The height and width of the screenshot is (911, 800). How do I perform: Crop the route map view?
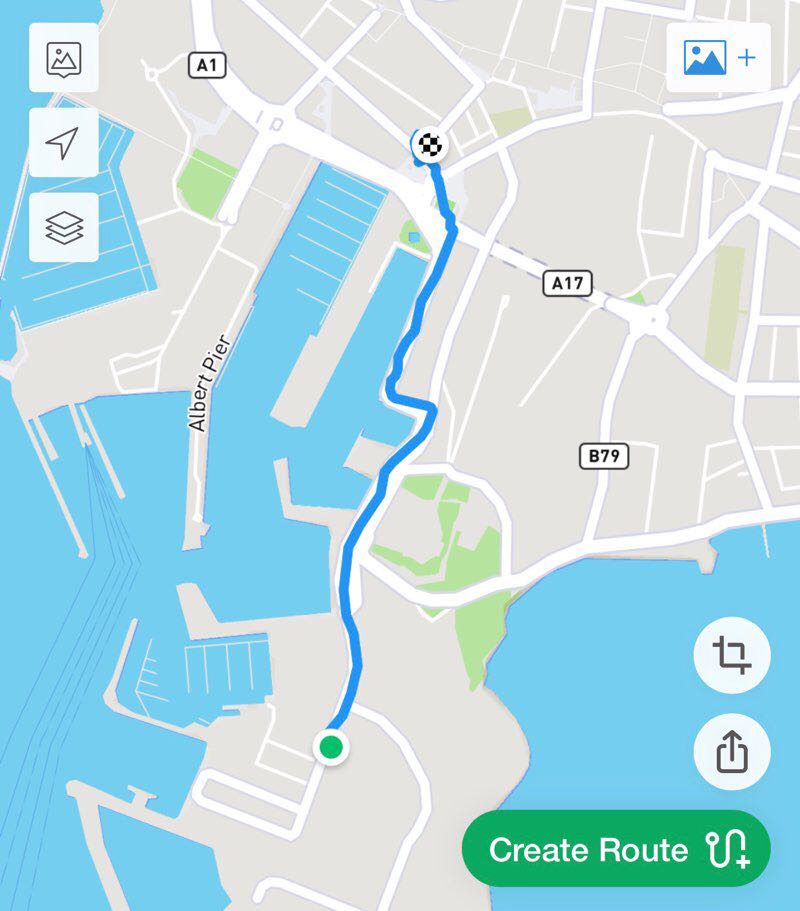731,656
